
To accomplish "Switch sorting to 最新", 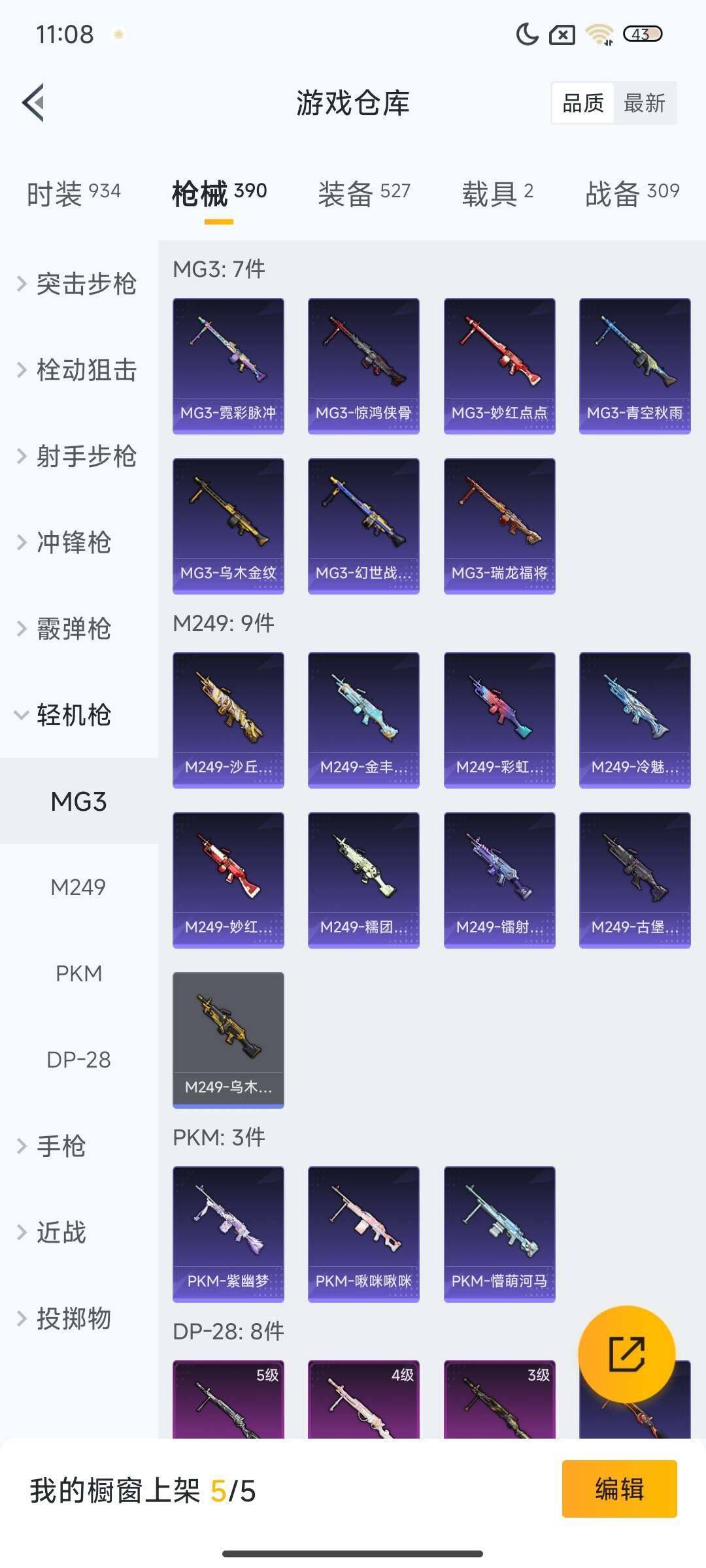I will point(644,103).
